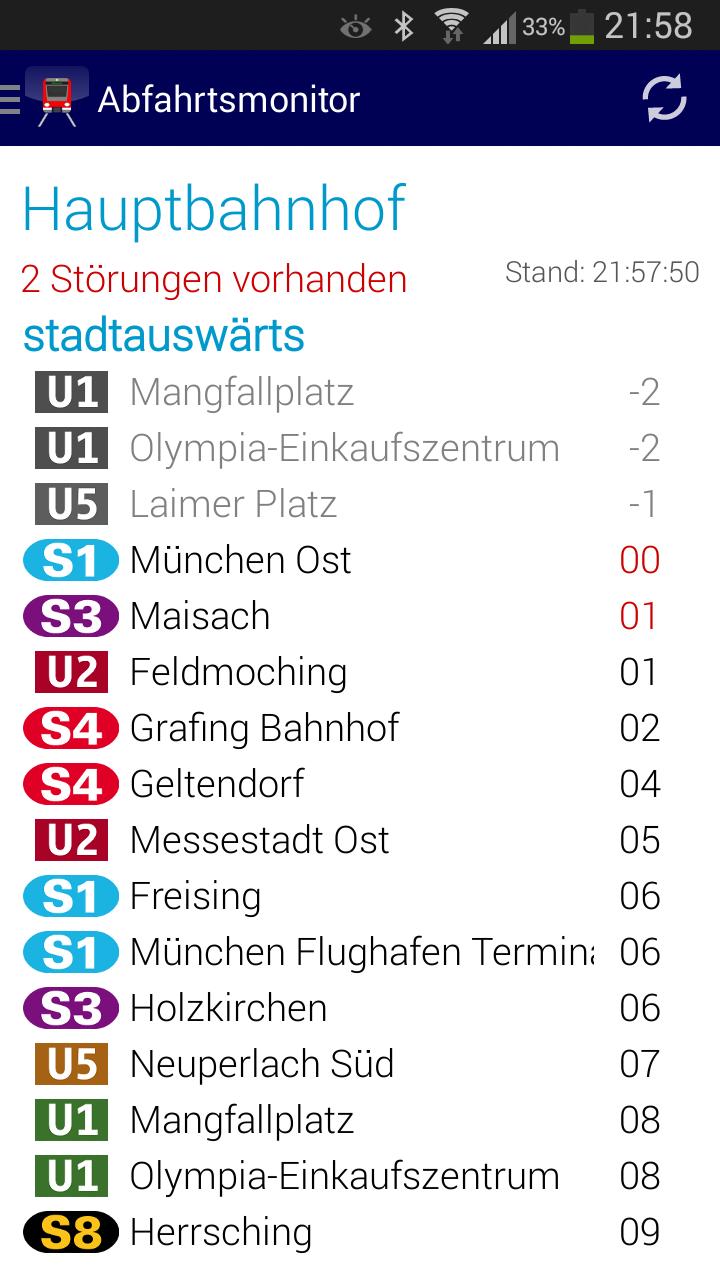Image resolution: width=720 pixels, height=1280 pixels.
Task: Refresh the departure monitor
Action: [x=664, y=99]
